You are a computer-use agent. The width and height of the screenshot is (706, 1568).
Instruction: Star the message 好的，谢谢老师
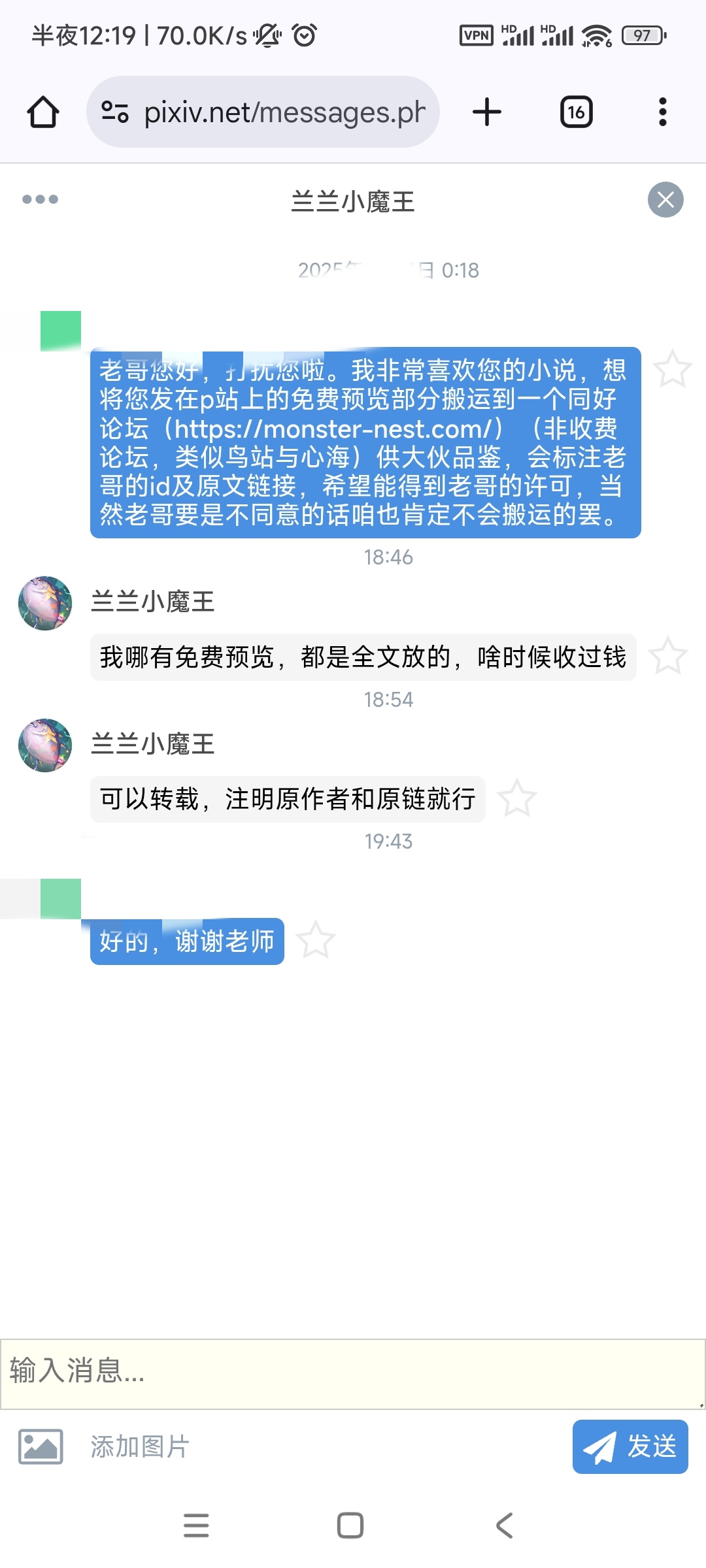pyautogui.click(x=316, y=941)
